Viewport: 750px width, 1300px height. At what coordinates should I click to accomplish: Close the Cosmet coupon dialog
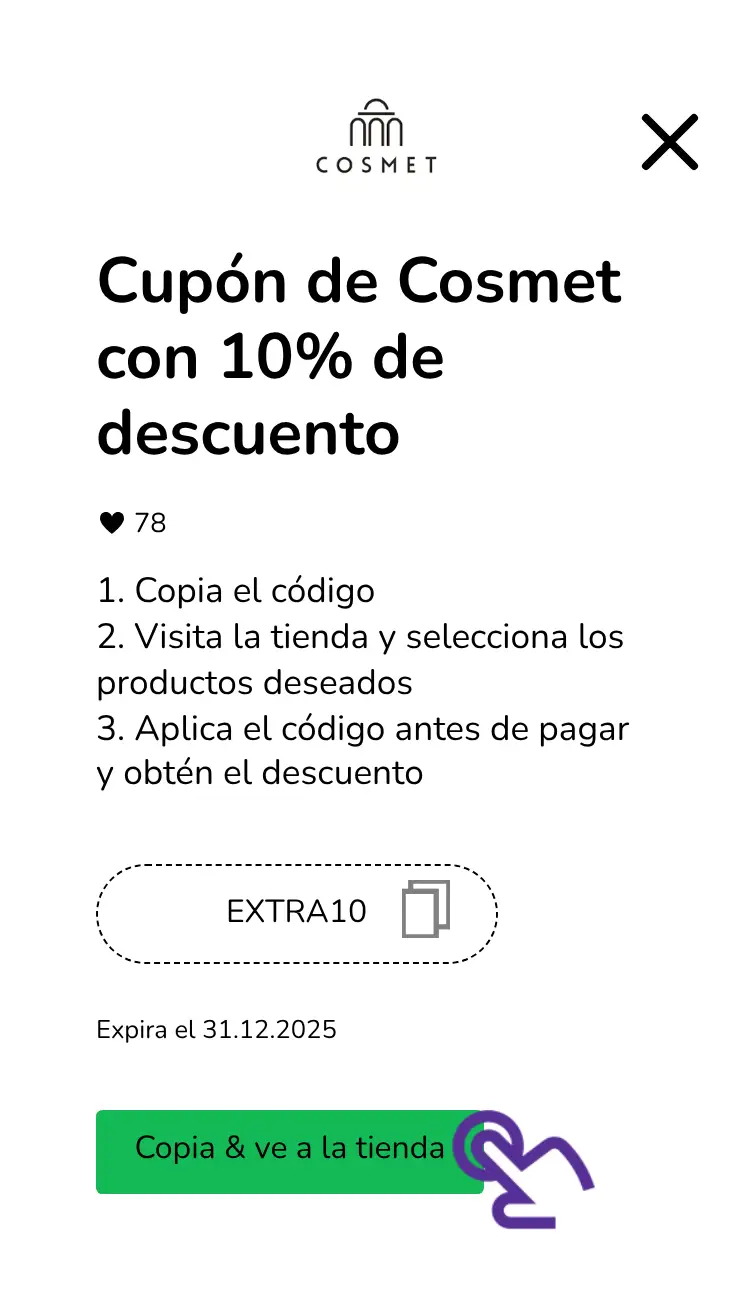click(669, 142)
